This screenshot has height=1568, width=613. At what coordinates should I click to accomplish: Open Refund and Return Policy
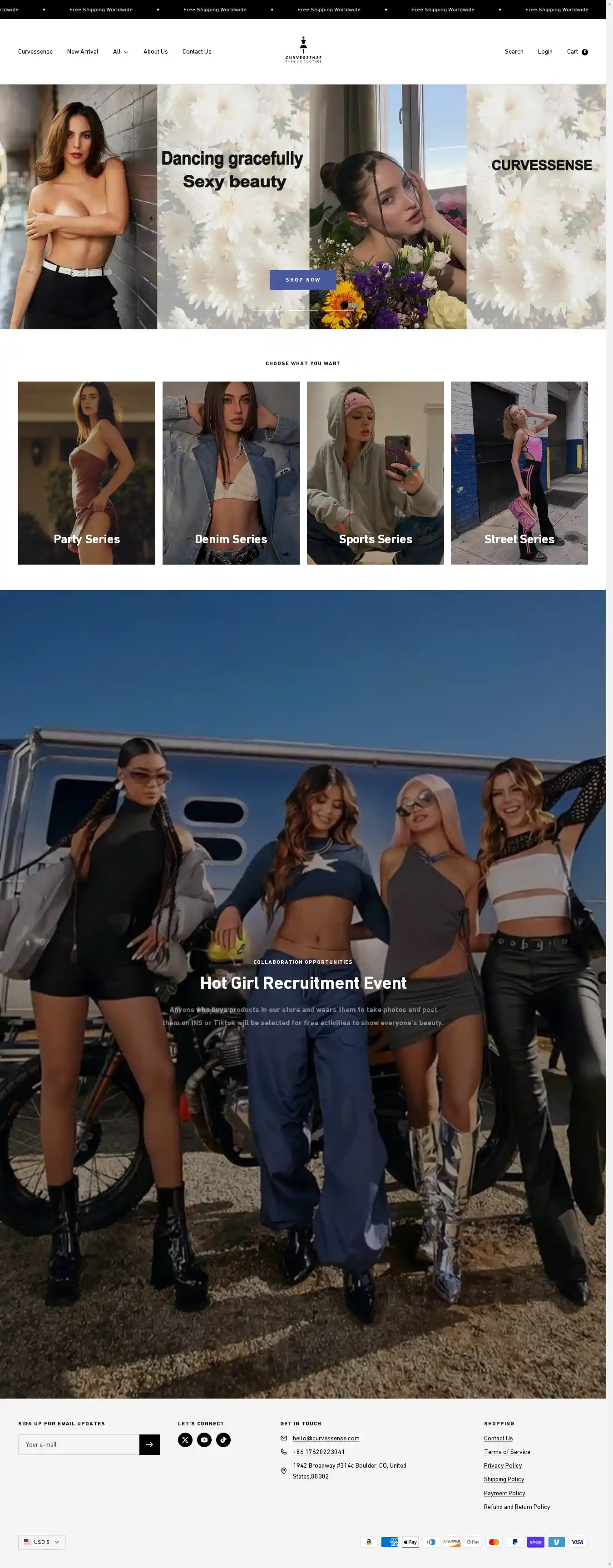pyautogui.click(x=517, y=1507)
